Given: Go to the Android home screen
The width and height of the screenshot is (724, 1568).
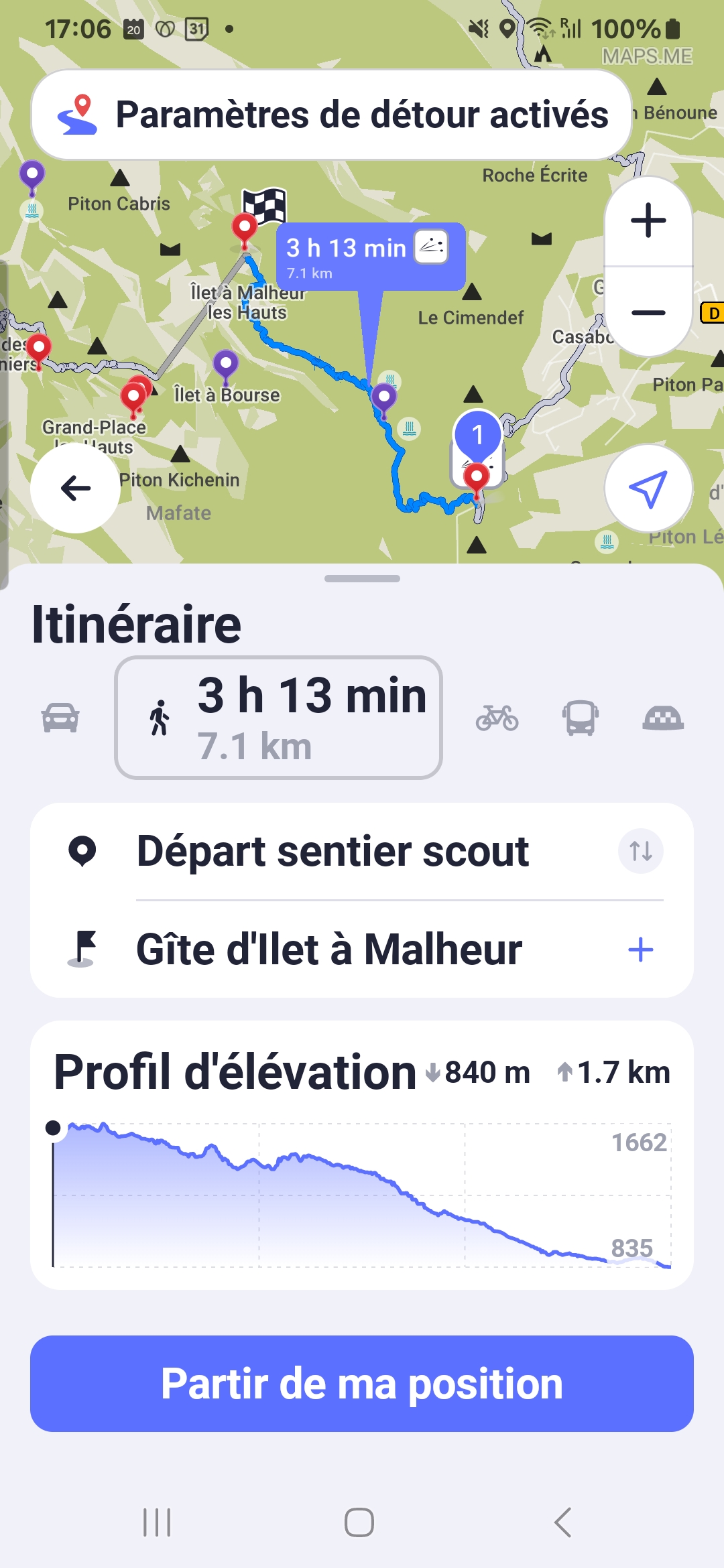Looking at the screenshot, I should point(359,1522).
